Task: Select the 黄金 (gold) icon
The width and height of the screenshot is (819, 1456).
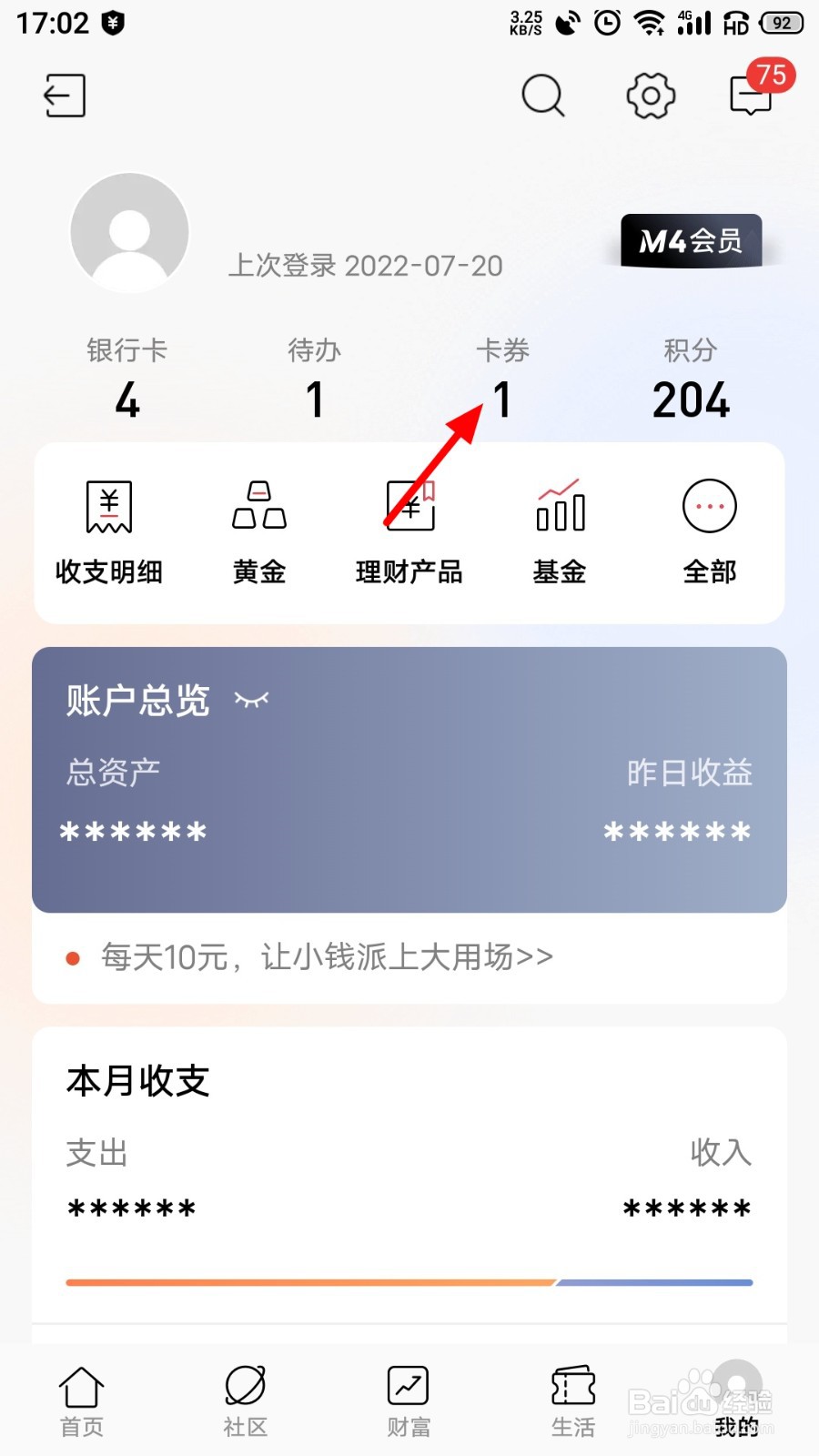Action: pyautogui.click(x=258, y=528)
